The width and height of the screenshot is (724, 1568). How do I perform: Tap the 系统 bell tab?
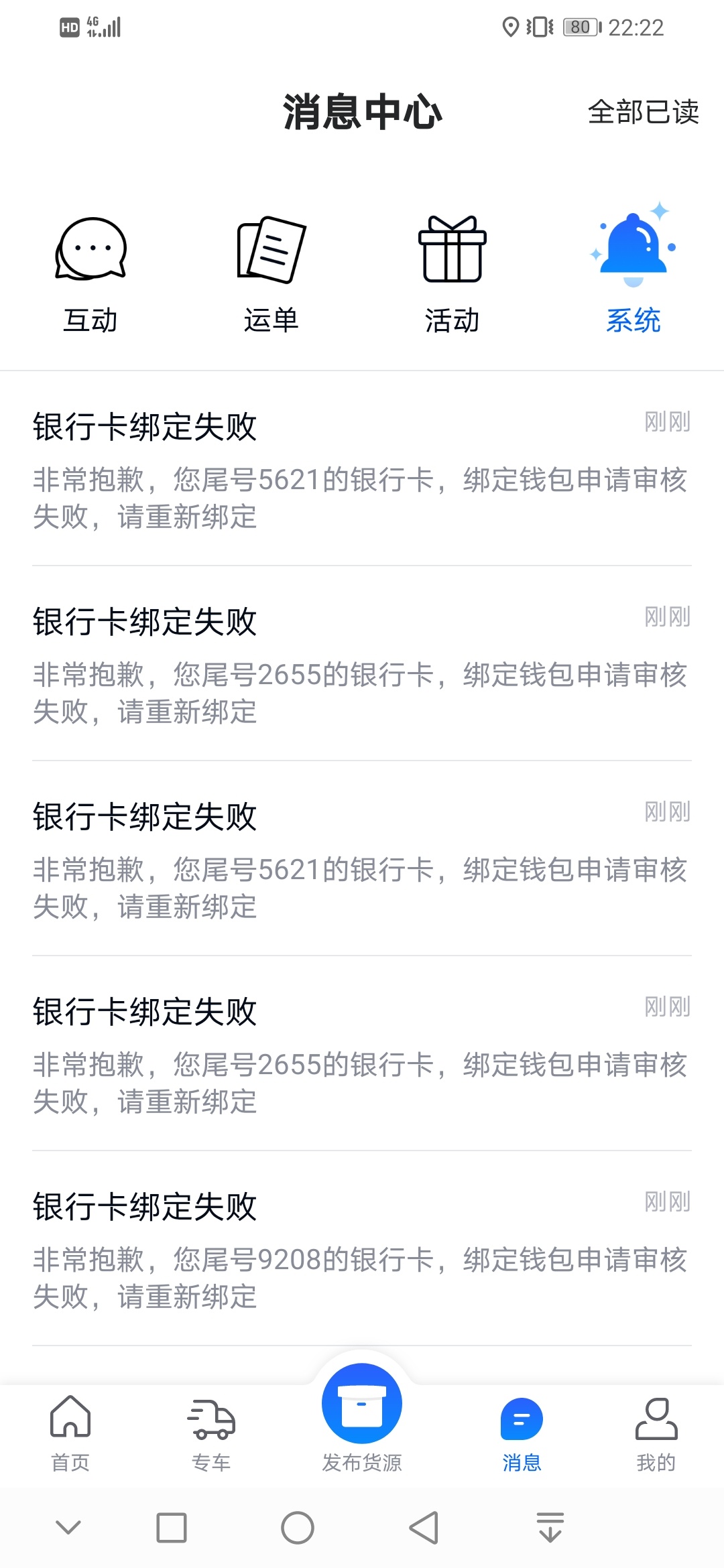tap(633, 268)
